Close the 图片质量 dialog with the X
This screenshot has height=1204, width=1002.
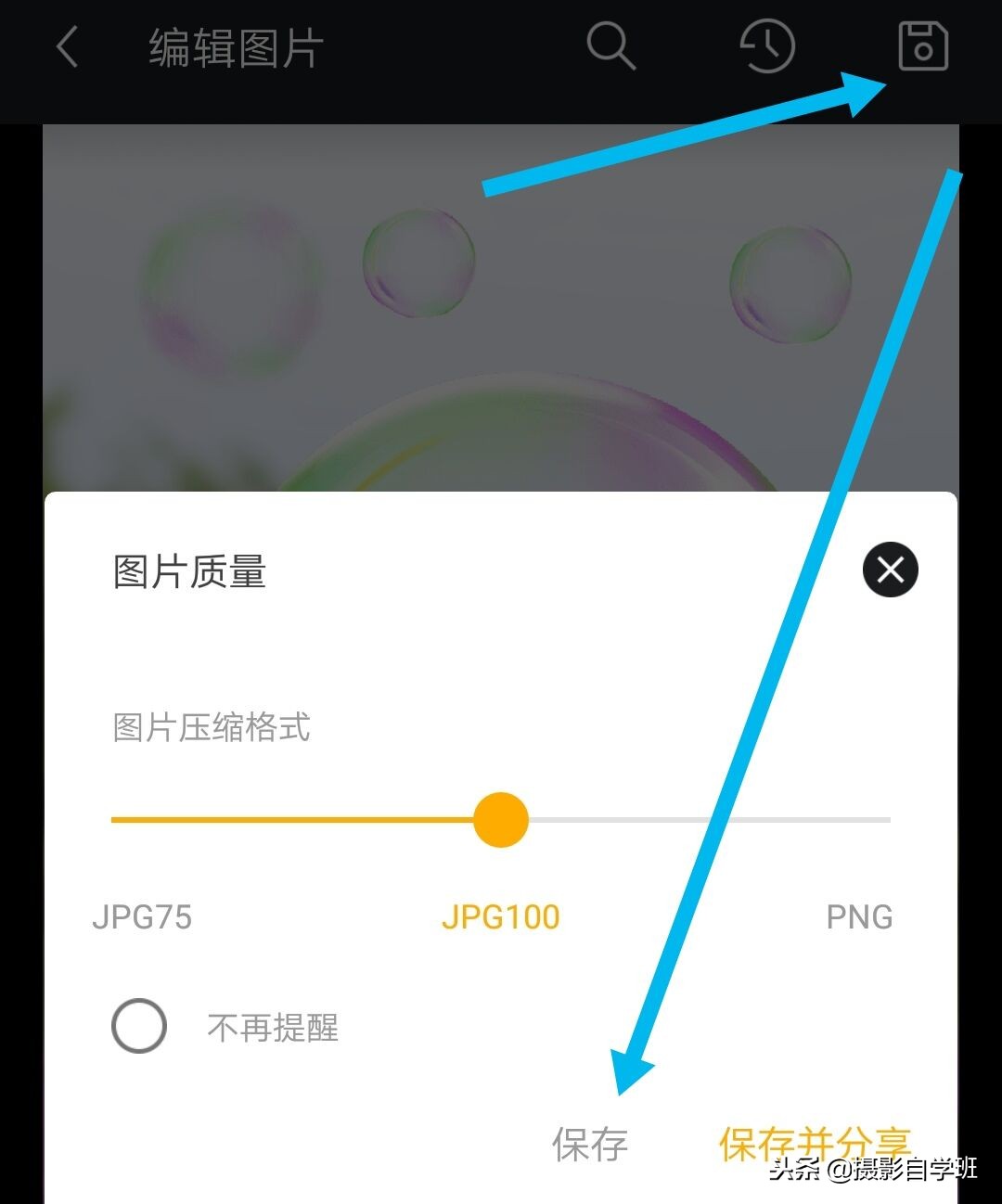(x=889, y=570)
